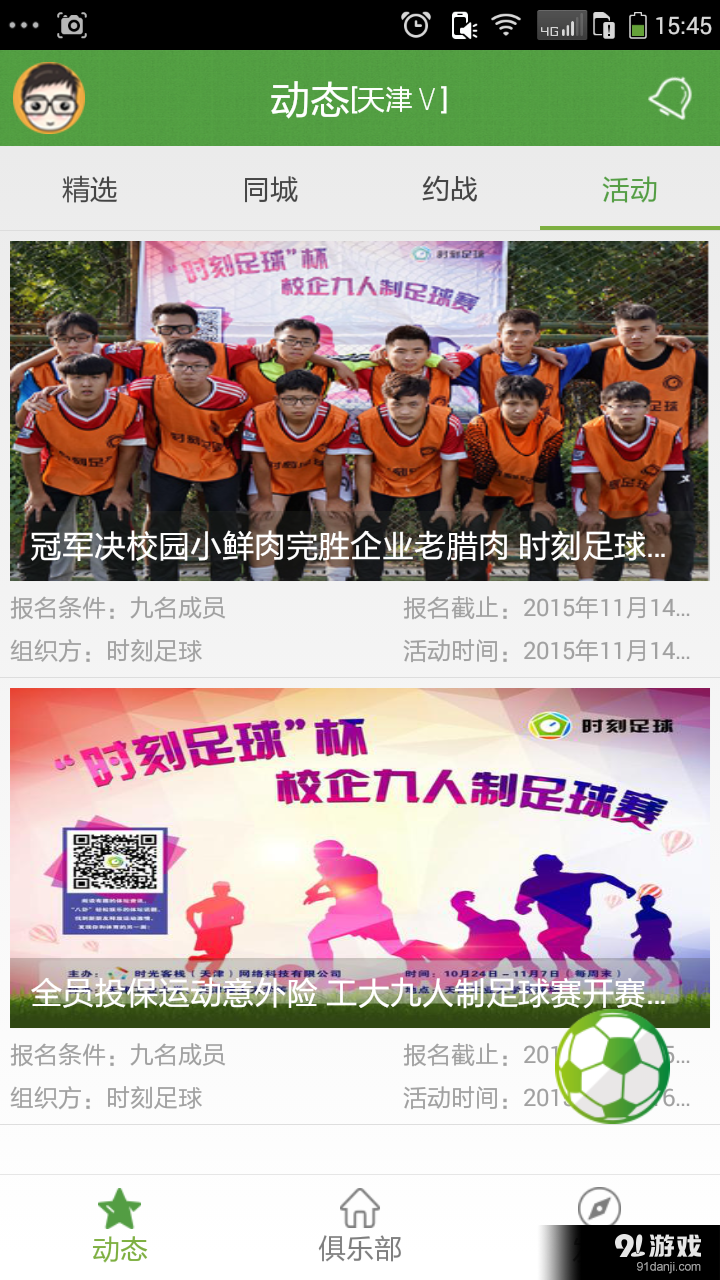Open the profile avatar in header

tap(48, 98)
